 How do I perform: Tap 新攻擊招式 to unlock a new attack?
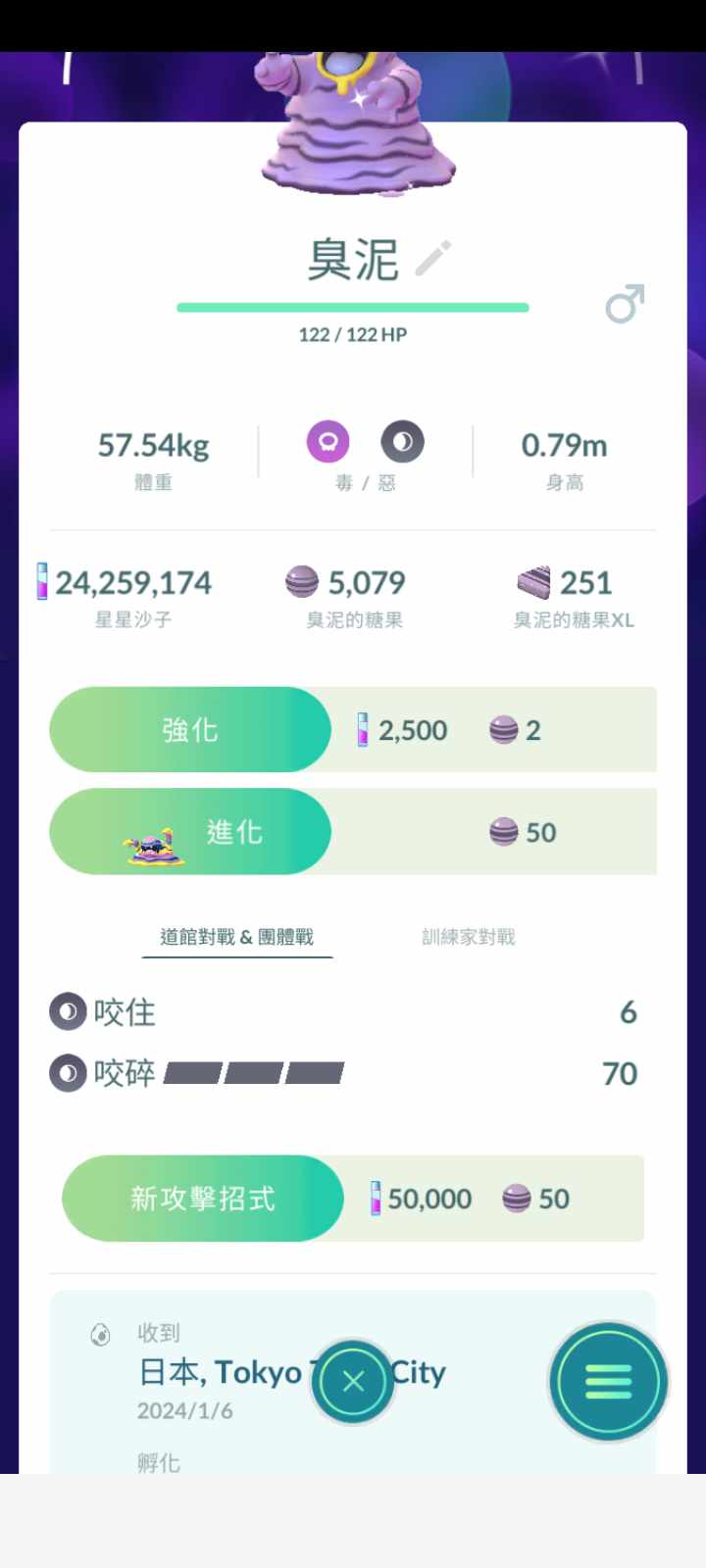203,1199
